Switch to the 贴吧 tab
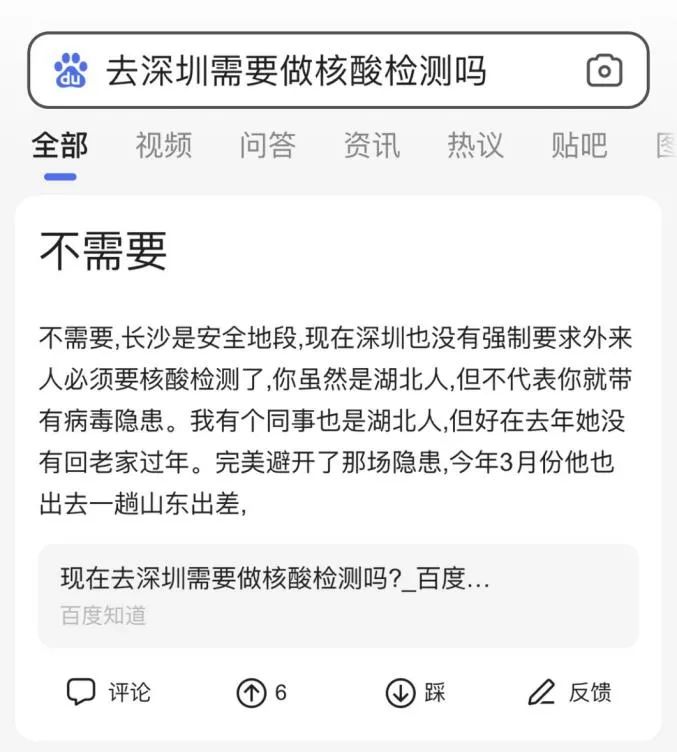Screen dimensions: 677x752 [x=579, y=146]
